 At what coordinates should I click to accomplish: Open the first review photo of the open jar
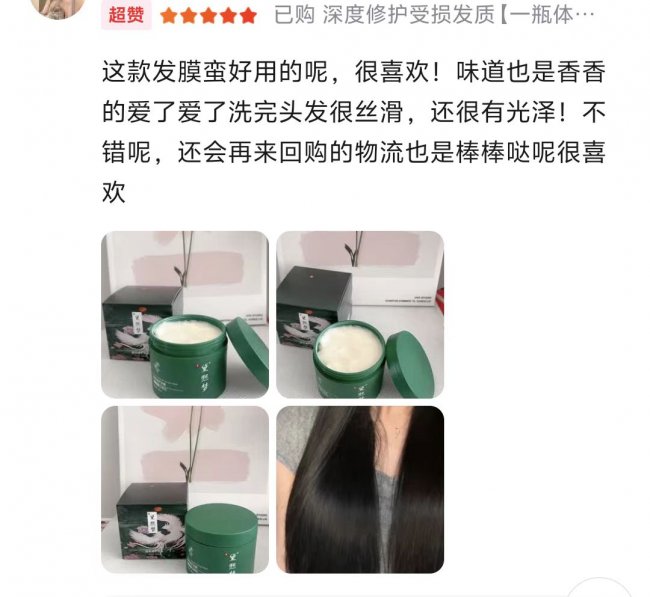point(185,315)
